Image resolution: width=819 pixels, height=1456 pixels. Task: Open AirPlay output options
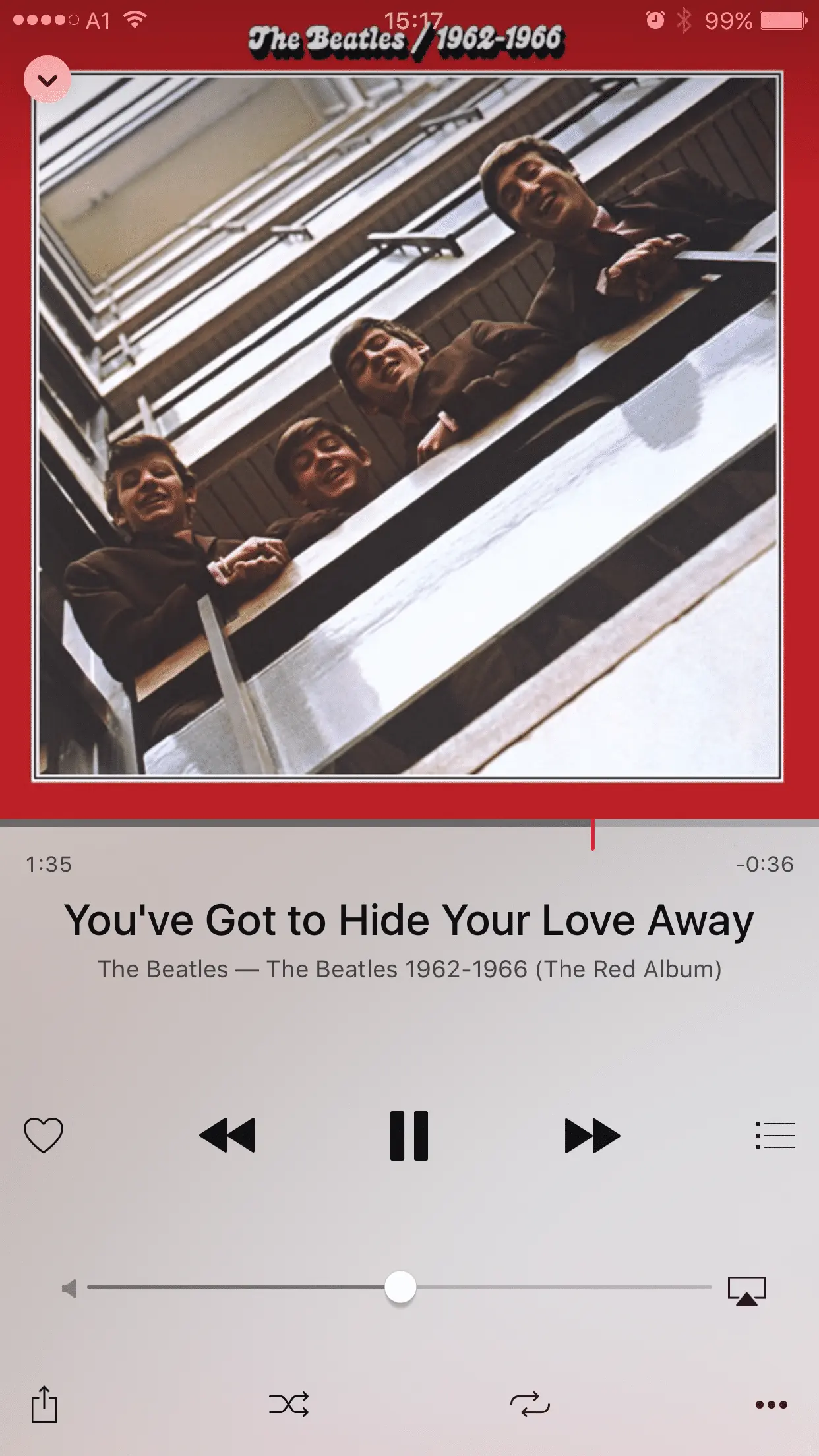click(x=746, y=1290)
